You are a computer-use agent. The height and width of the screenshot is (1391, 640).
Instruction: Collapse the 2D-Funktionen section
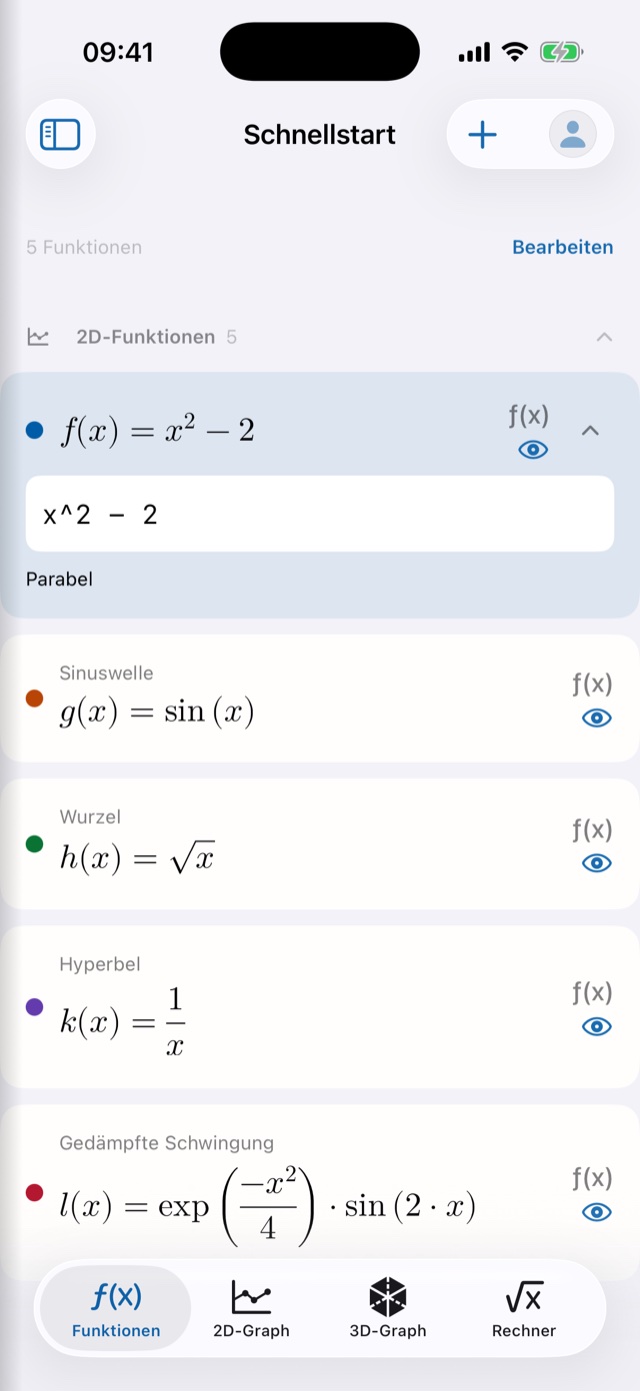point(604,337)
